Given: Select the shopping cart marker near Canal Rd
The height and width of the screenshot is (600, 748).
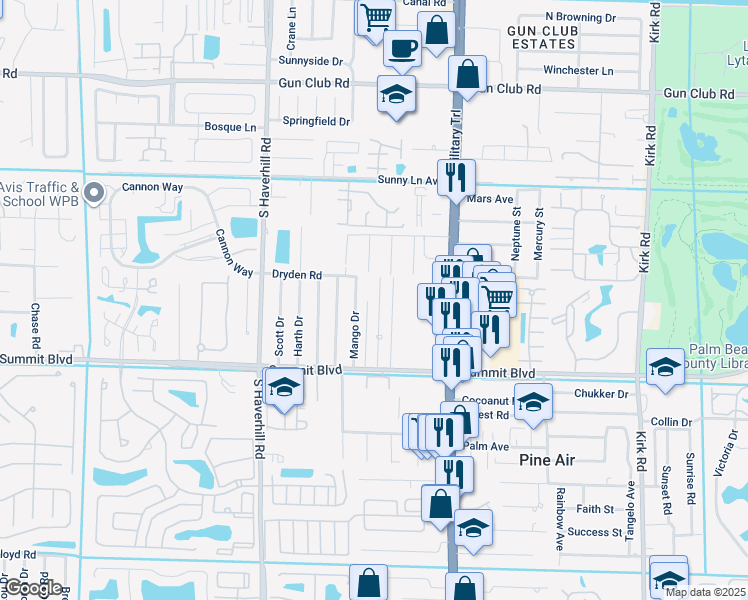Looking at the screenshot, I should click(376, 17).
